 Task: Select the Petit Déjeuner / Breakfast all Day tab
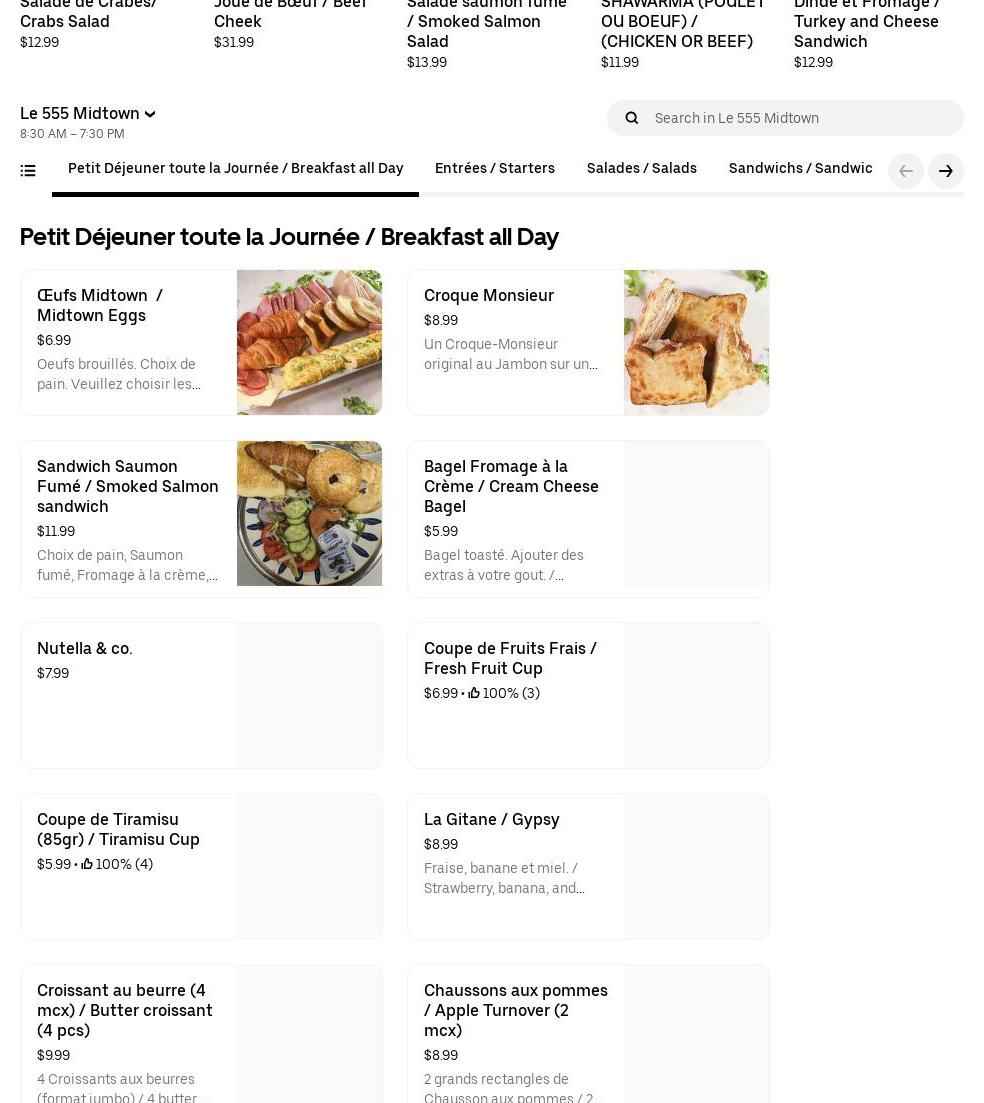tap(236, 169)
